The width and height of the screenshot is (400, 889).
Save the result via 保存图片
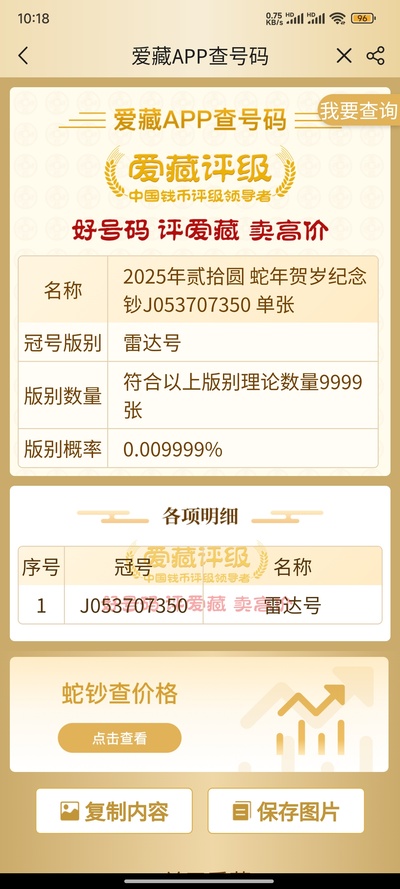pyautogui.click(x=286, y=811)
